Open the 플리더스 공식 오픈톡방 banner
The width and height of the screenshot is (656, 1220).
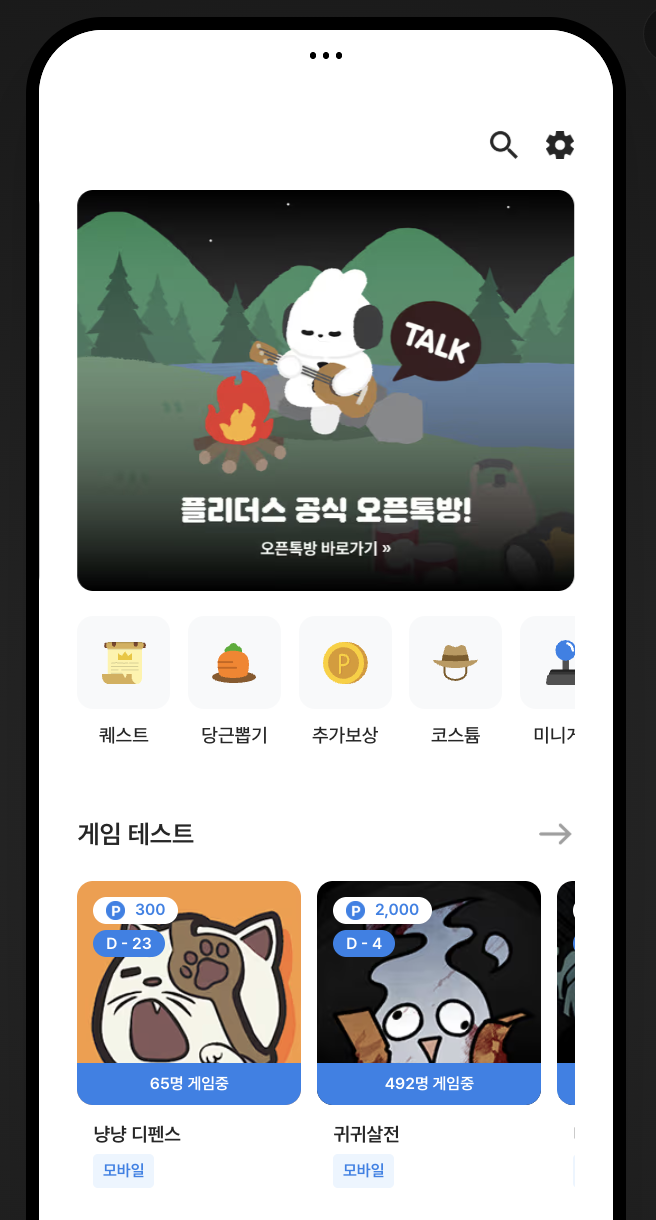pyautogui.click(x=325, y=390)
